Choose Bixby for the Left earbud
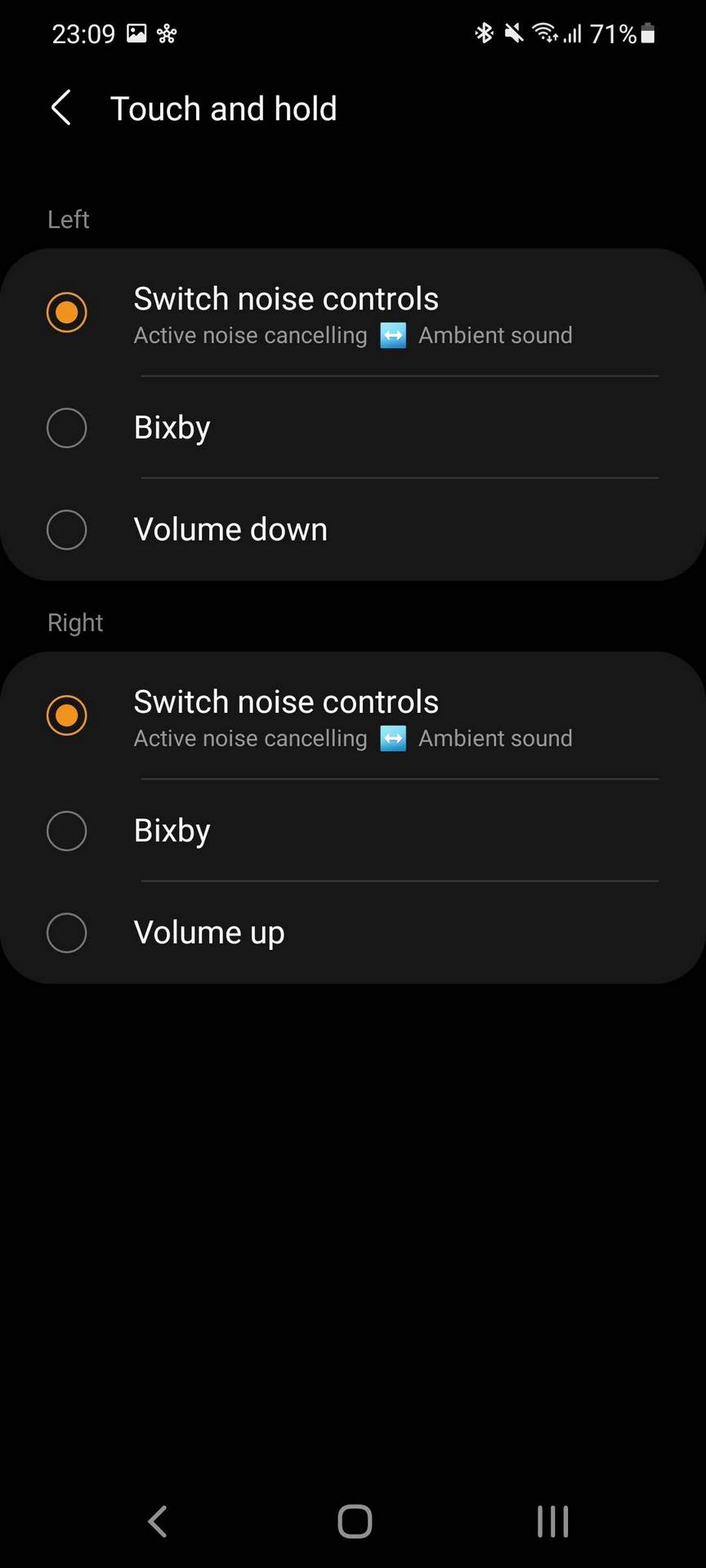 353,428
